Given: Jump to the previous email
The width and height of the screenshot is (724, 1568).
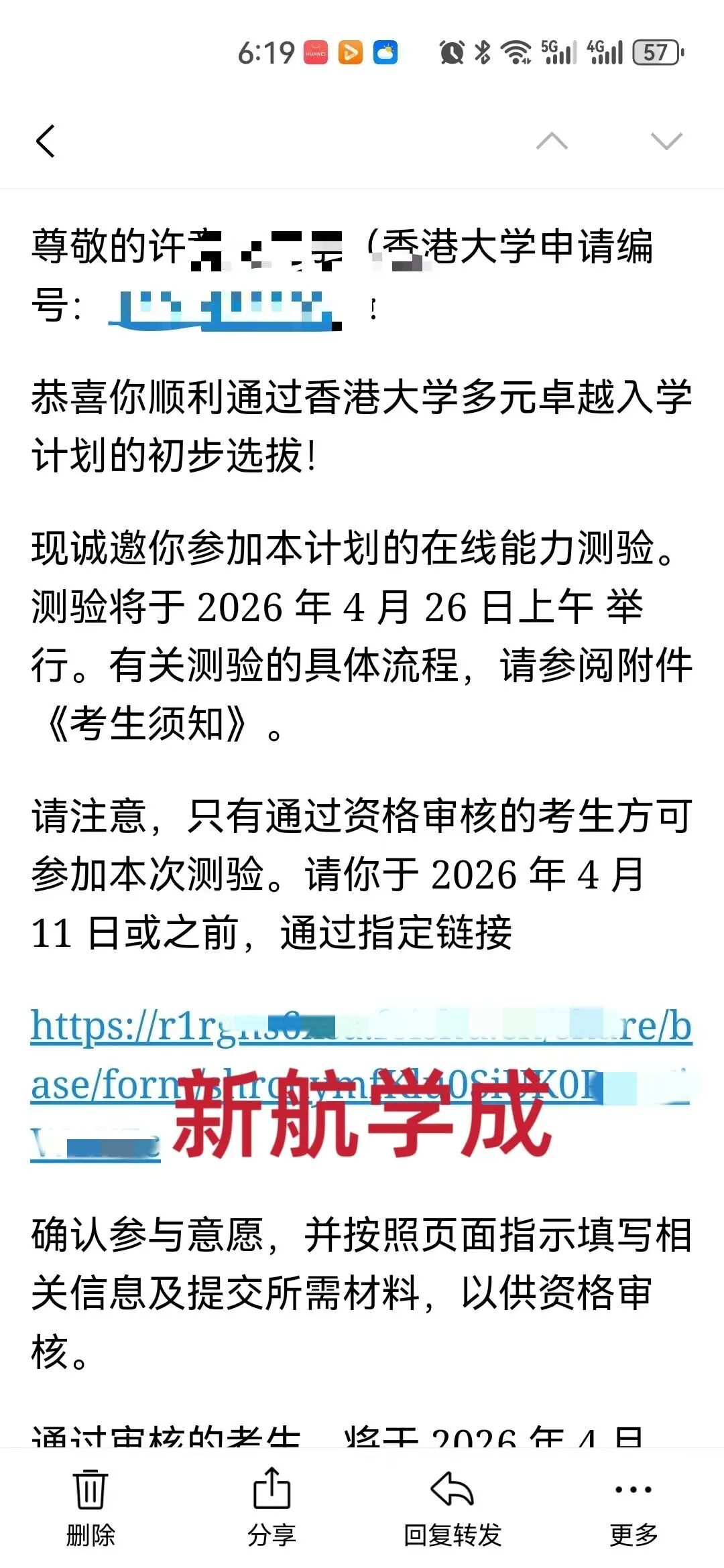Looking at the screenshot, I should click(552, 141).
